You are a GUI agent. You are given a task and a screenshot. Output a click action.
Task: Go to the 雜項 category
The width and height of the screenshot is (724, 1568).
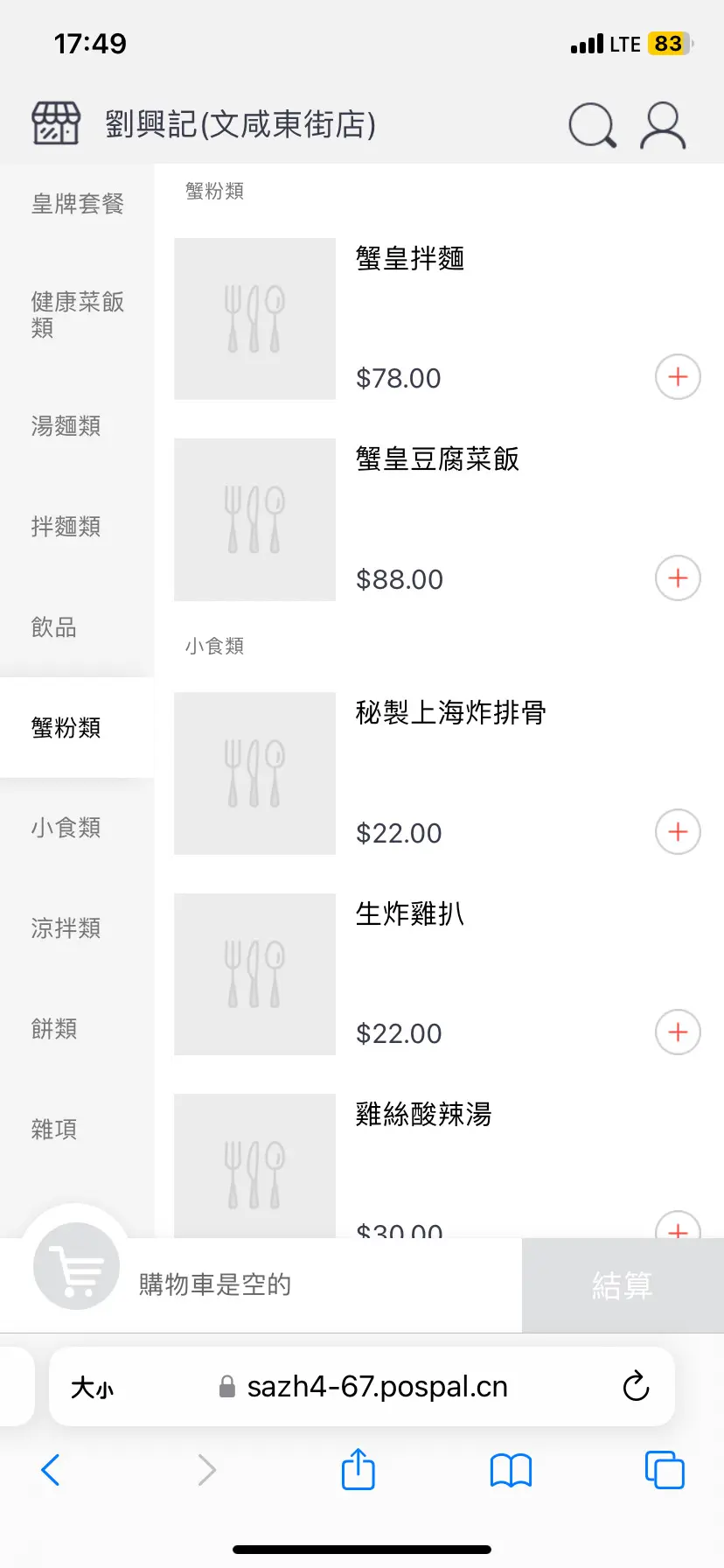click(54, 1130)
